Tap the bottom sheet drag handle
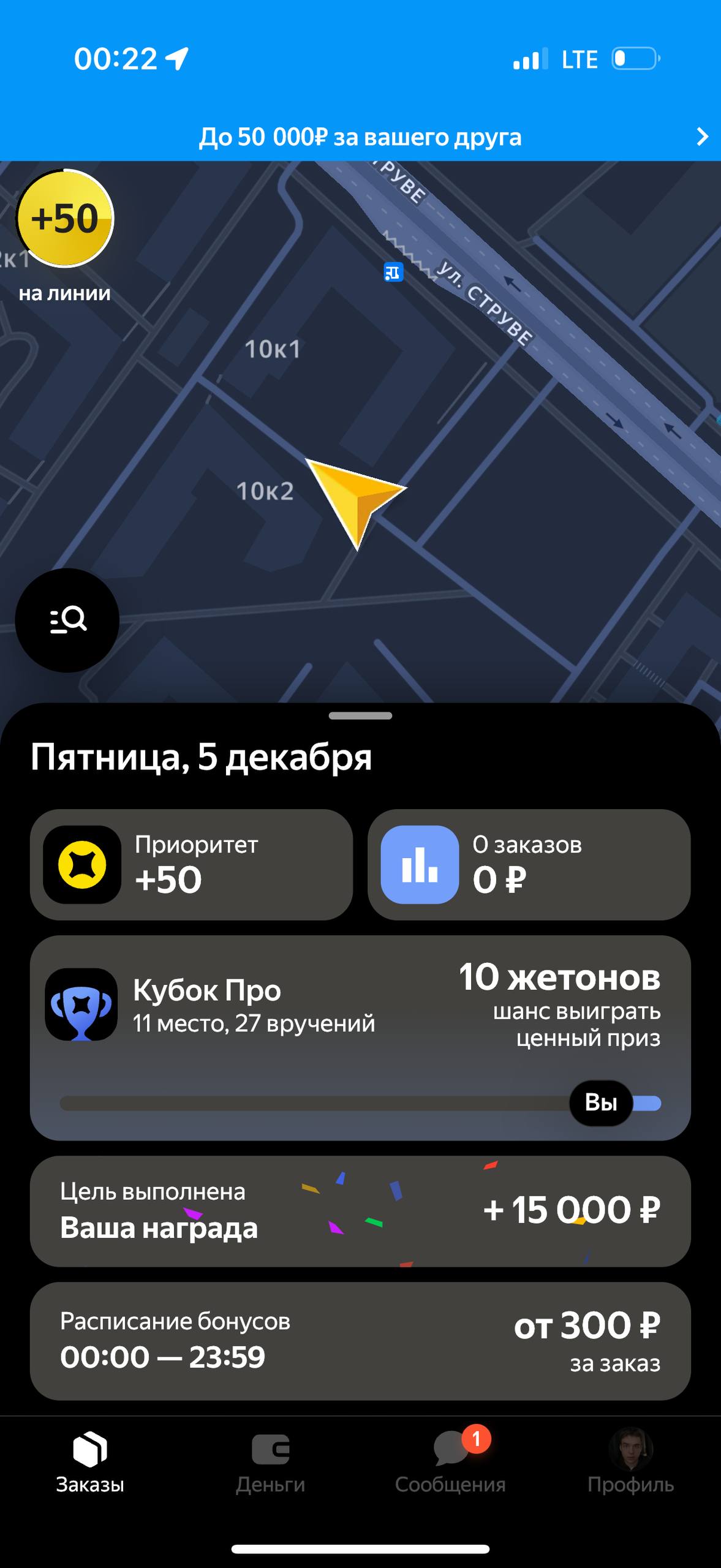Image resolution: width=721 pixels, height=1568 pixels. point(360,715)
